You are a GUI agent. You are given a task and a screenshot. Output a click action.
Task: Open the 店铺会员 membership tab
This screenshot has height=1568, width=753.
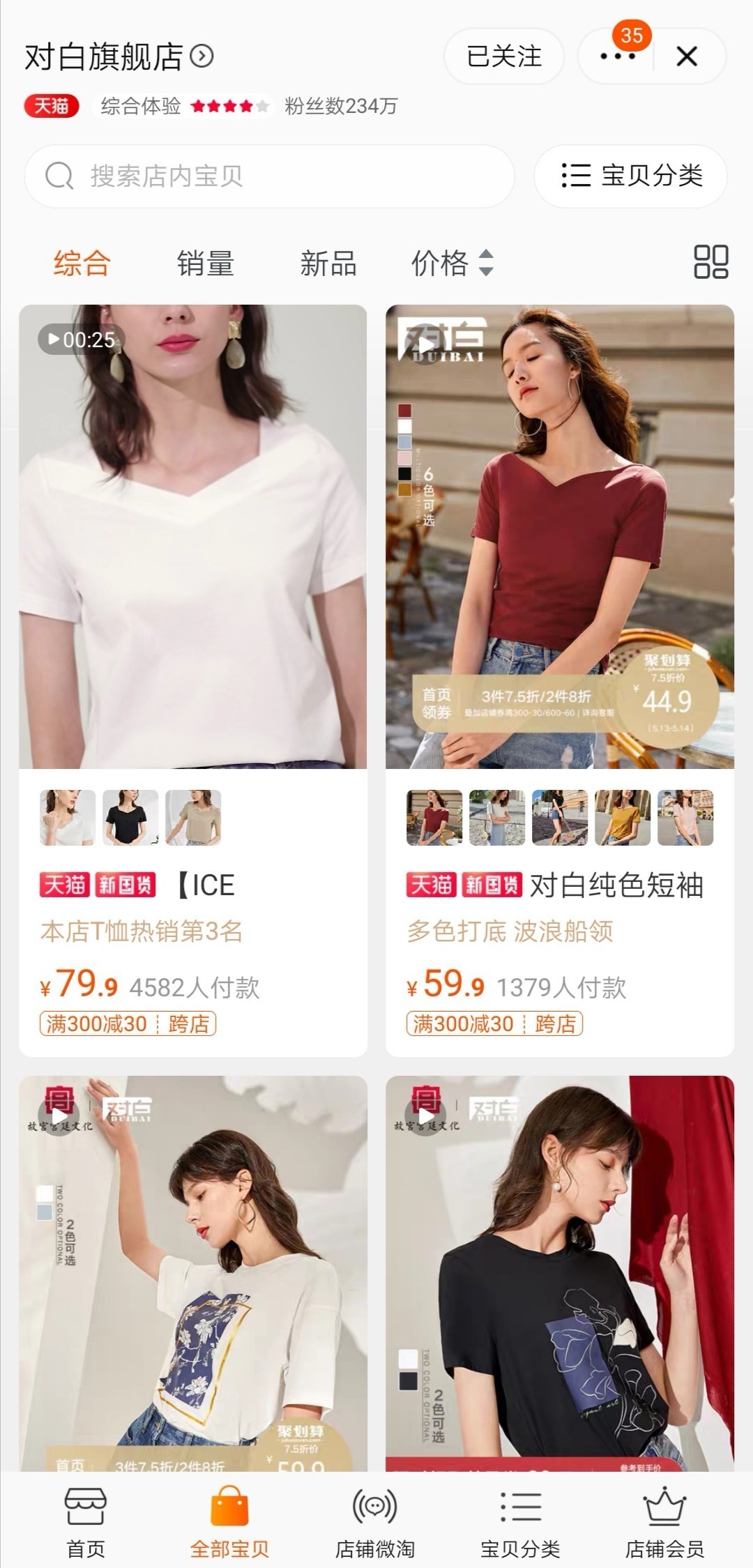pyautogui.click(x=664, y=1520)
